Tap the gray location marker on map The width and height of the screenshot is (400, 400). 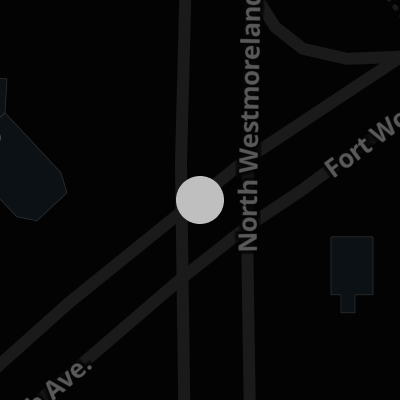click(x=200, y=200)
